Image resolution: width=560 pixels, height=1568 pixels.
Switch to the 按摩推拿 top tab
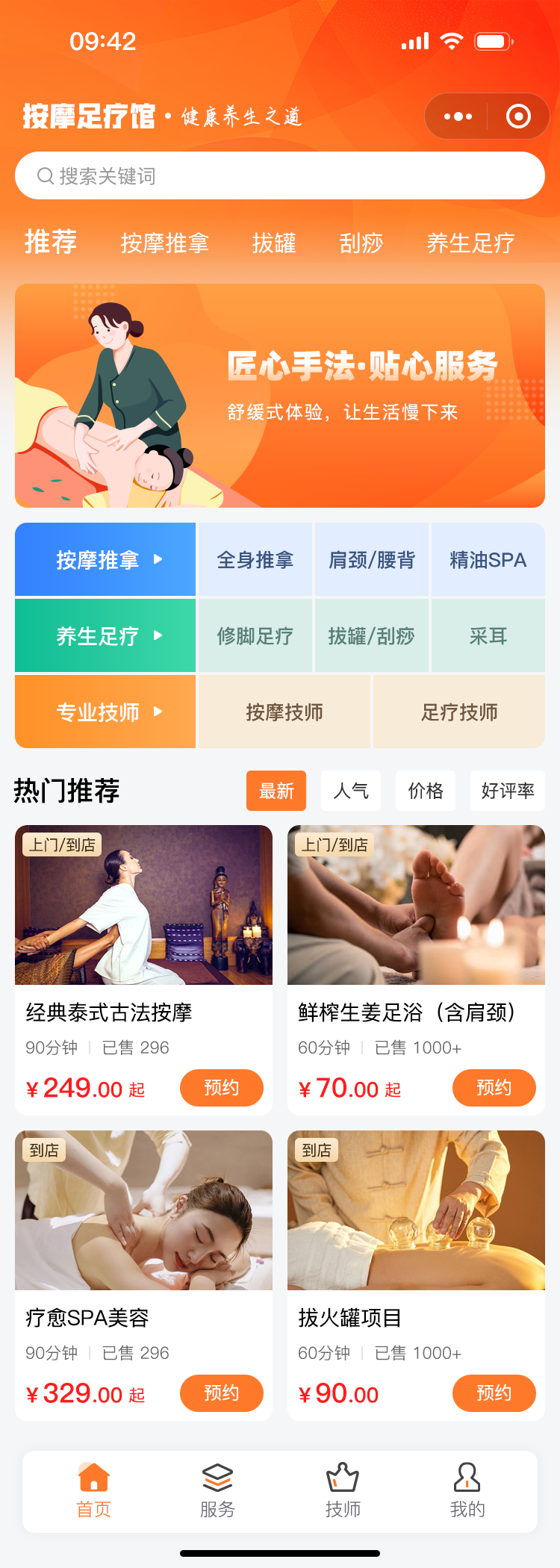point(164,243)
